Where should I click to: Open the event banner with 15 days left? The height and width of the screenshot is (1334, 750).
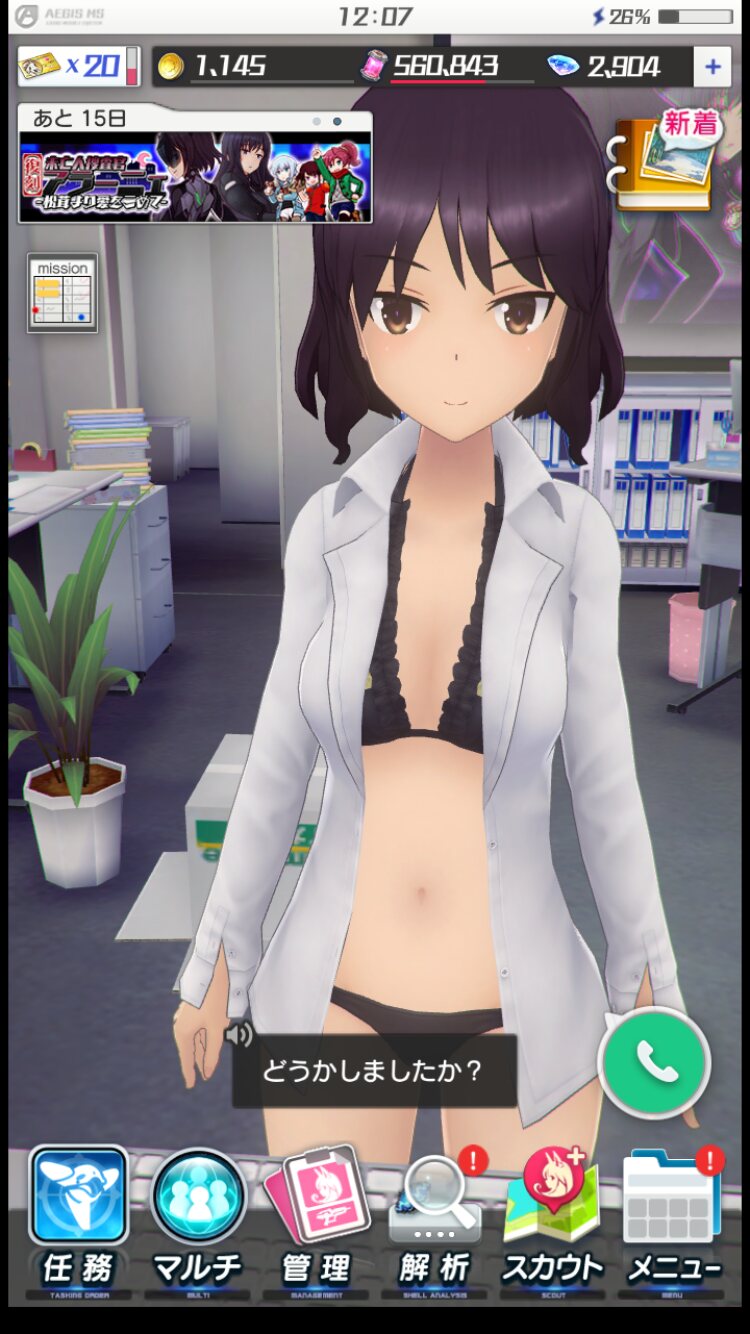point(196,176)
